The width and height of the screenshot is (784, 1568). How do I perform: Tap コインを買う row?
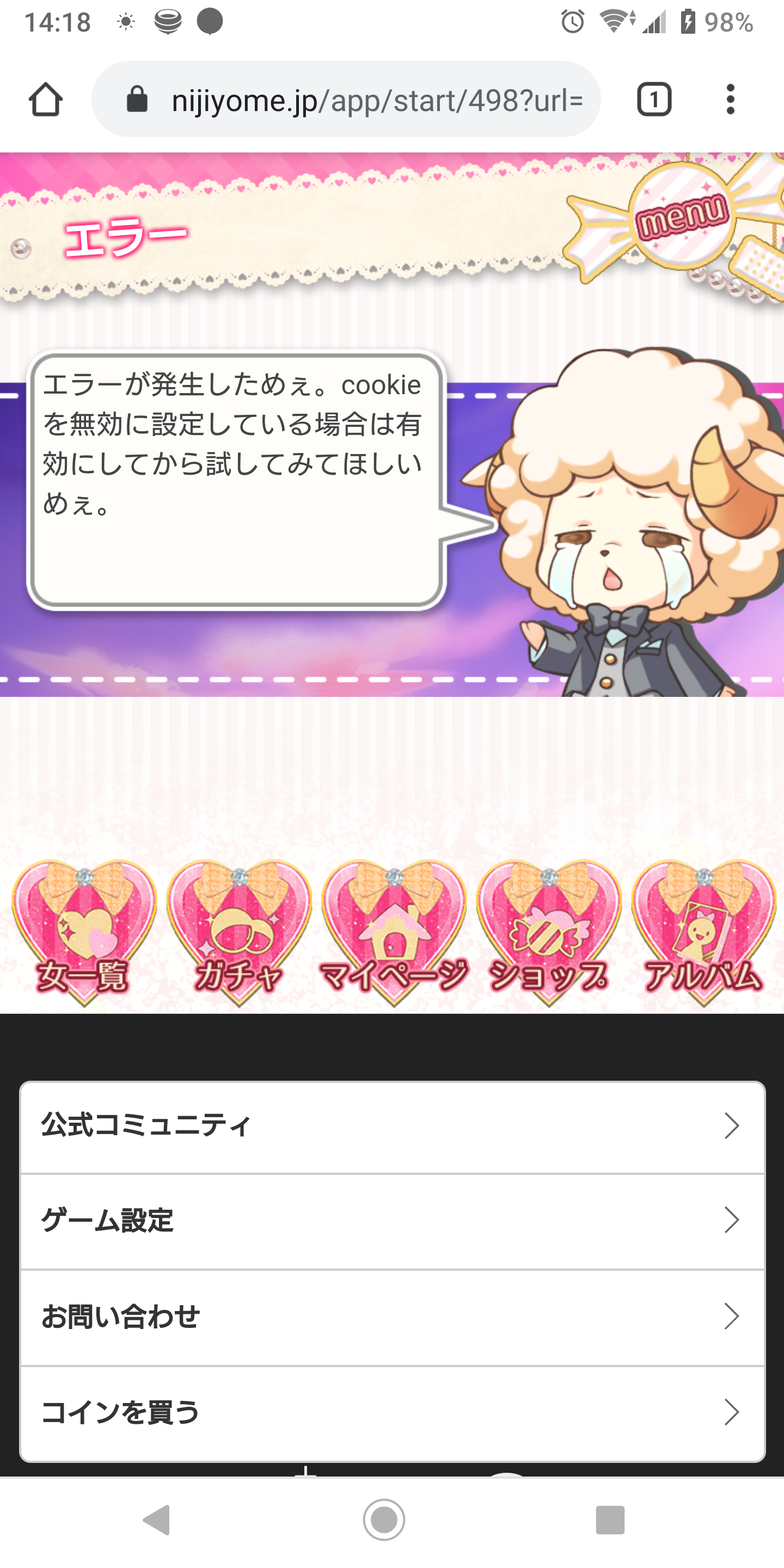click(x=392, y=1412)
